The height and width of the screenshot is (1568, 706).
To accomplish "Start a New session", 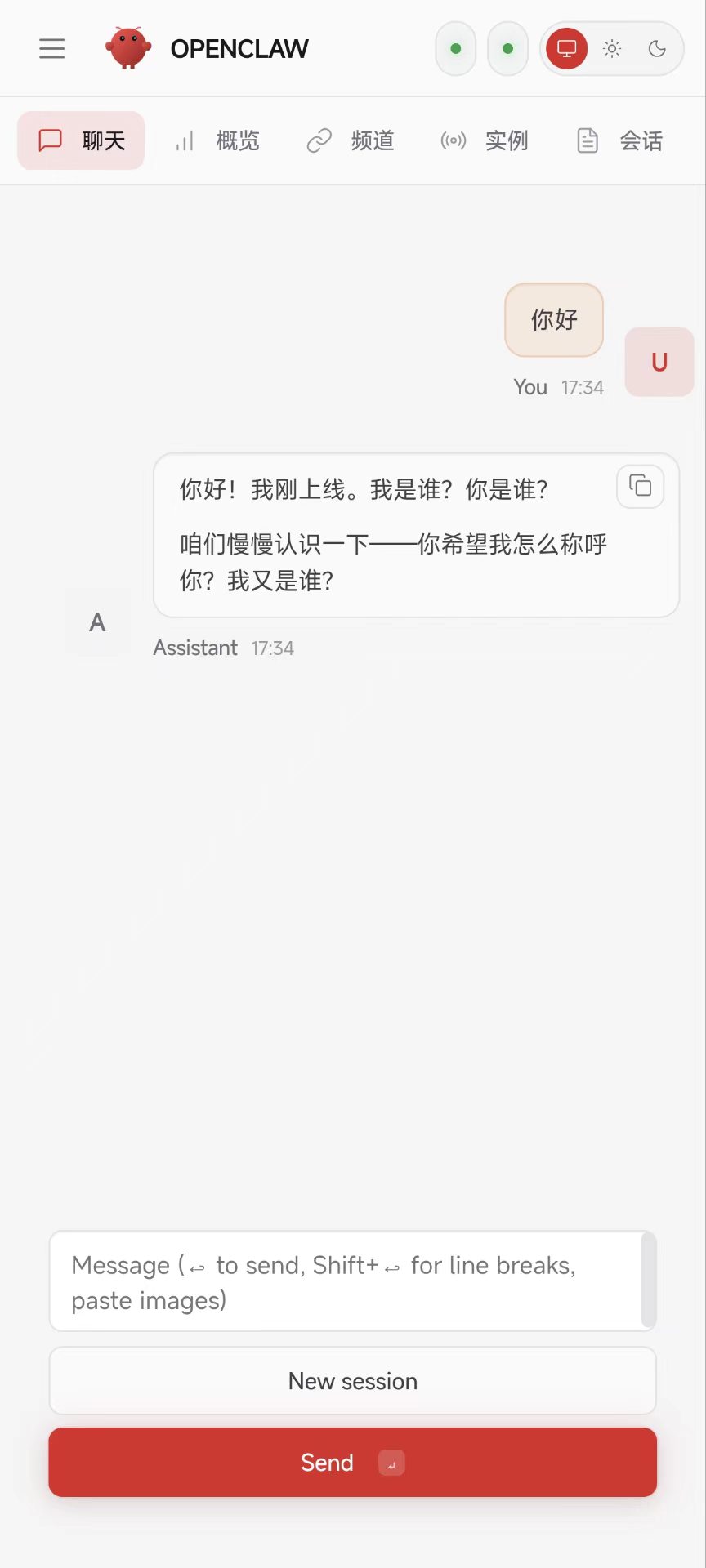I will point(353,1381).
